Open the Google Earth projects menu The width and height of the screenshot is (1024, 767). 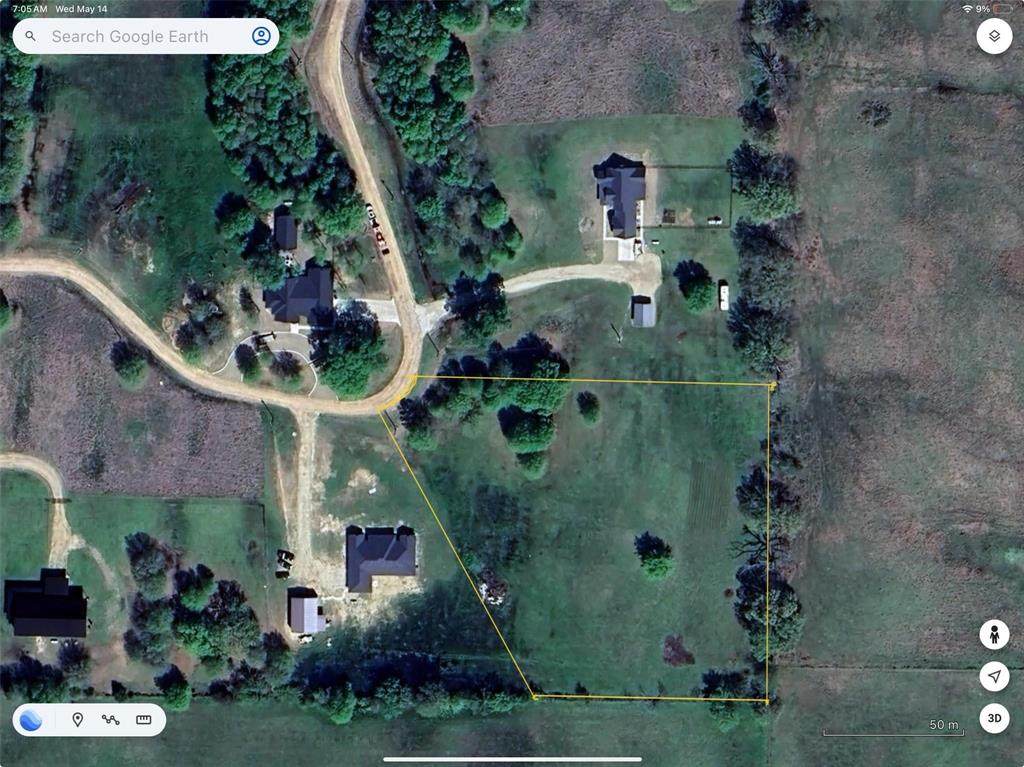[x=31, y=720]
